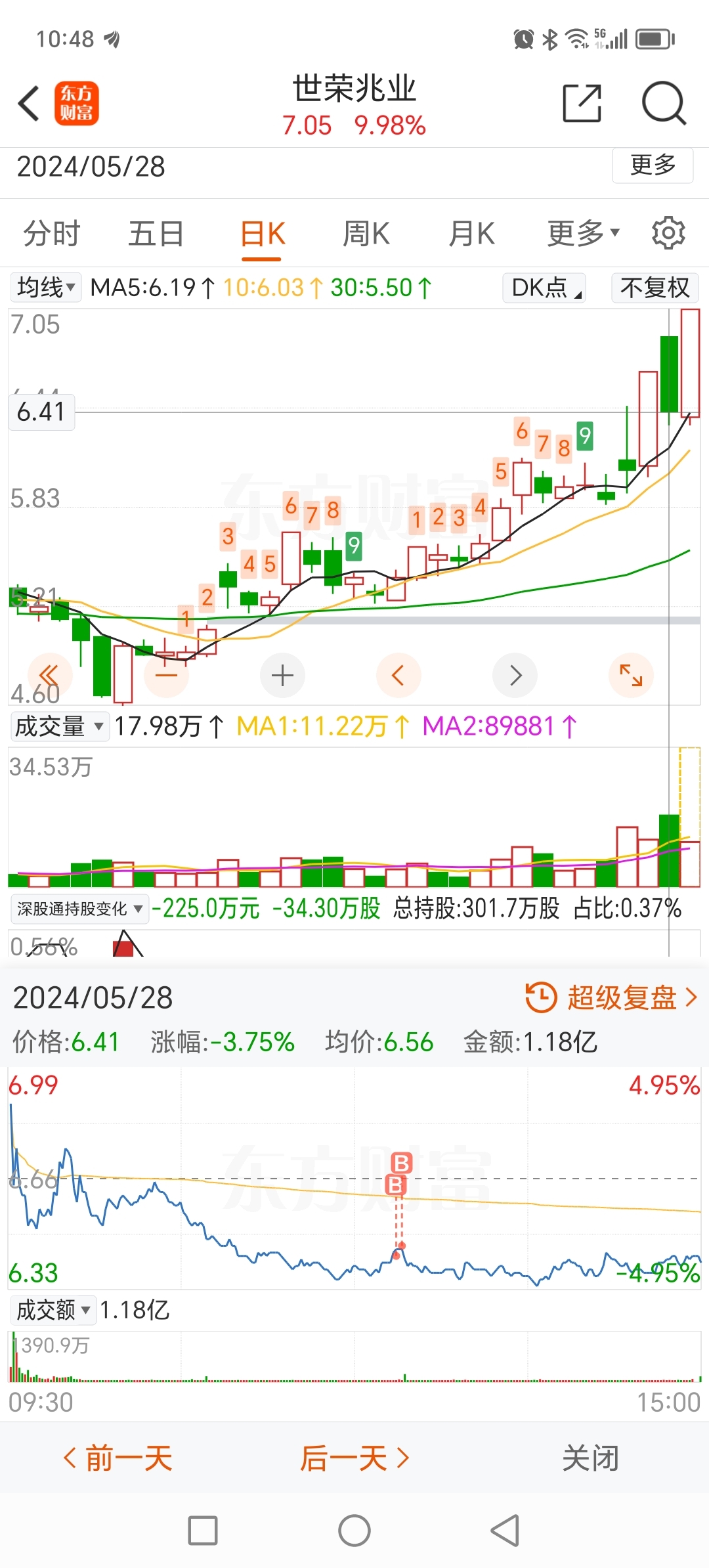Expand chart to fullscreen

click(631, 675)
